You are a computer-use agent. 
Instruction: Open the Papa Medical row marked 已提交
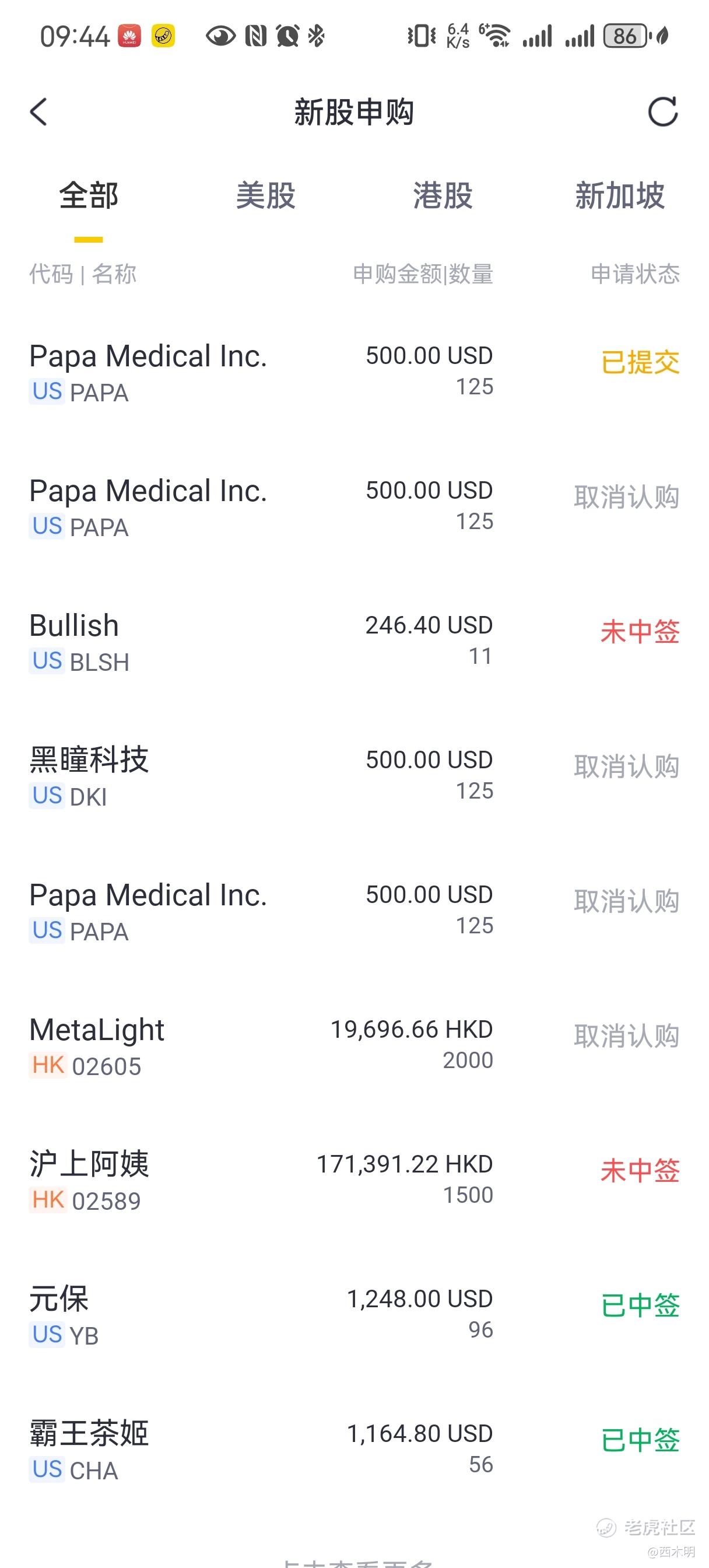tap(353, 372)
